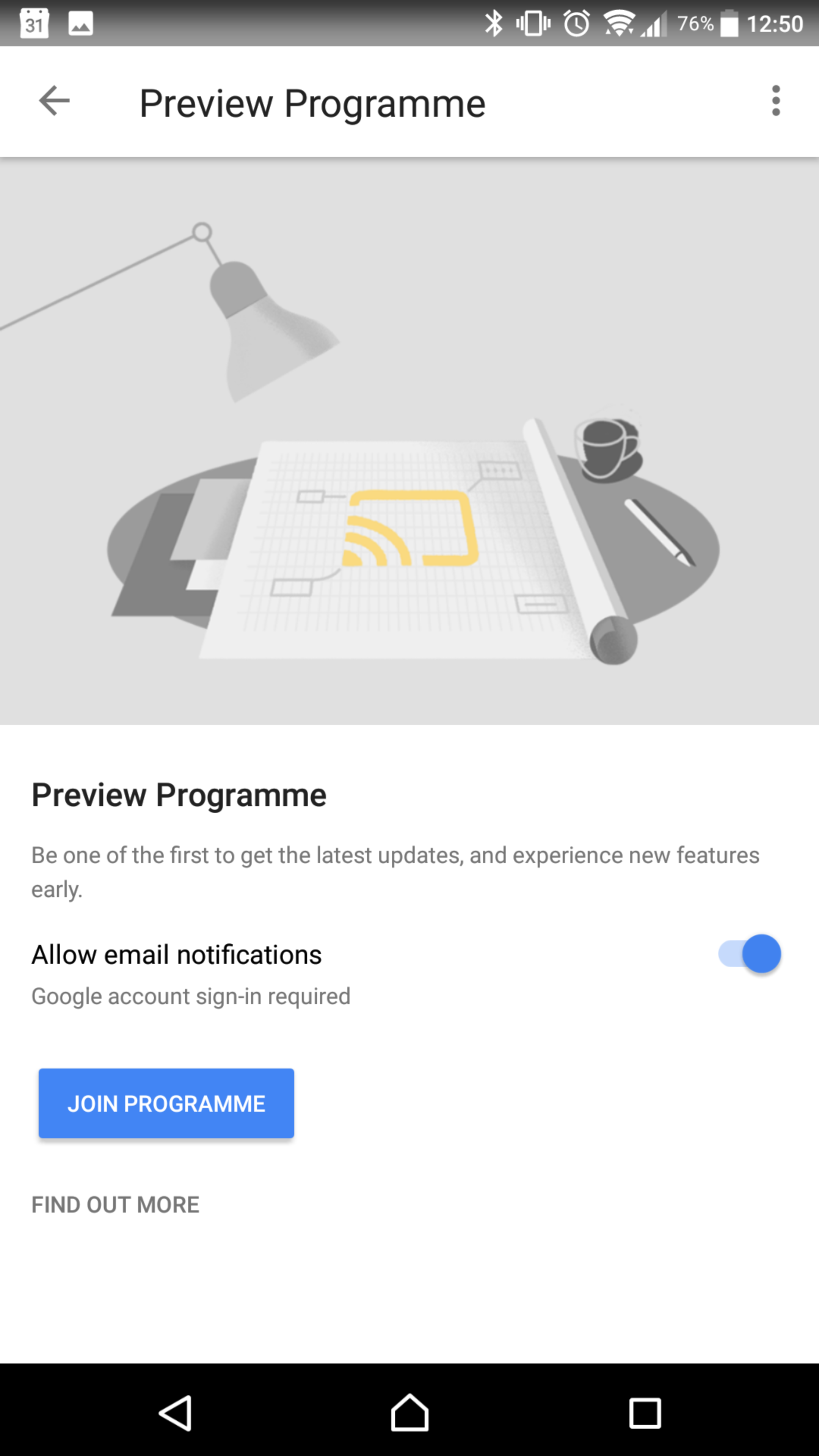The width and height of the screenshot is (819, 1456).
Task: Open recent apps from the navigation bar
Action: coord(645,1413)
